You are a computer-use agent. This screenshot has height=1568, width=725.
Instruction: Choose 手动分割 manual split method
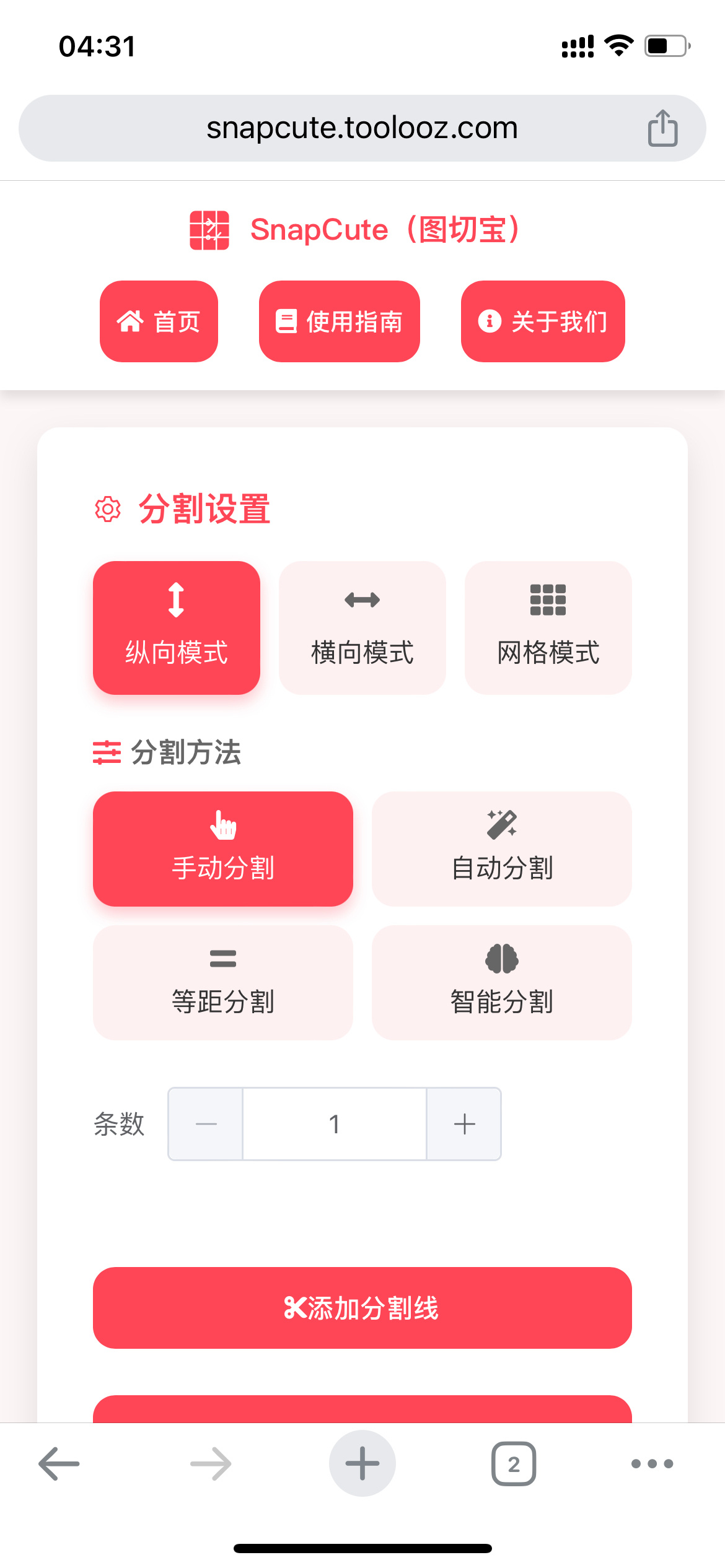[223, 848]
